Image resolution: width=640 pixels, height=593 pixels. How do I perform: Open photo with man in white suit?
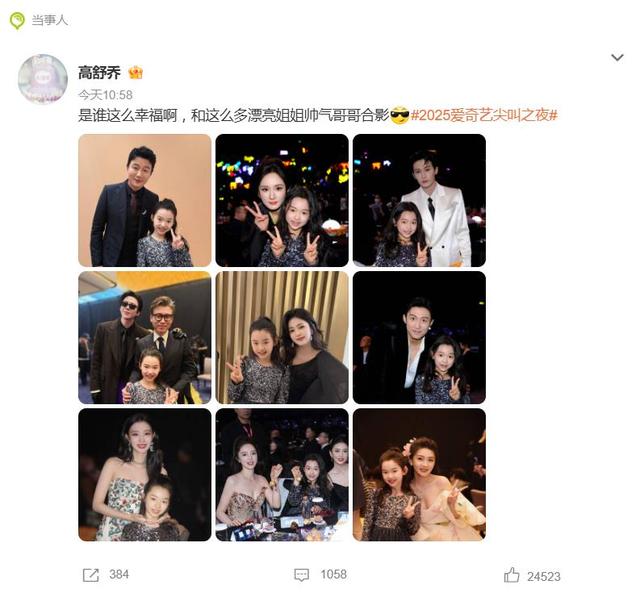[x=419, y=200]
